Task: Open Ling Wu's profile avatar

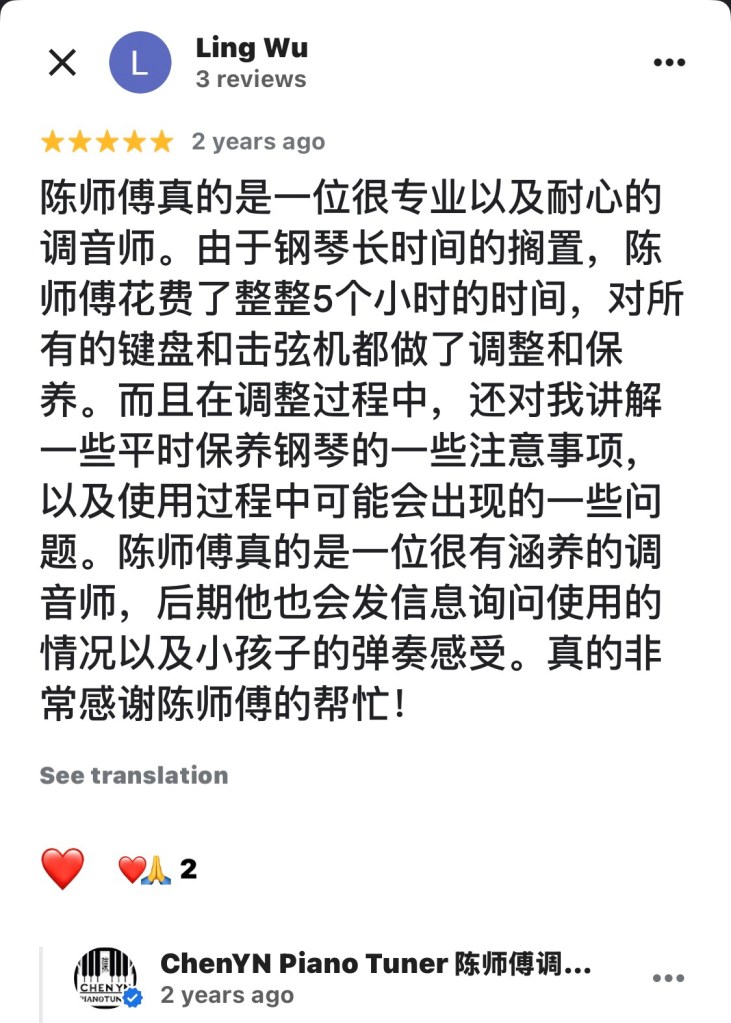Action: click(x=139, y=63)
